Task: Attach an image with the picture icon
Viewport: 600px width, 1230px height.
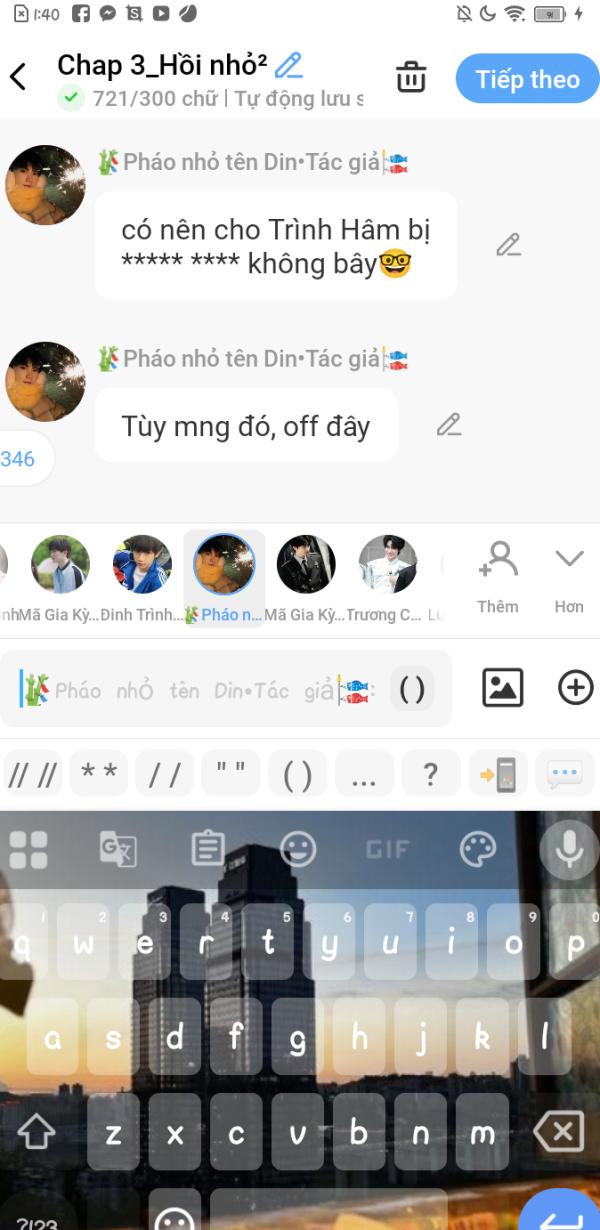Action: (x=503, y=688)
